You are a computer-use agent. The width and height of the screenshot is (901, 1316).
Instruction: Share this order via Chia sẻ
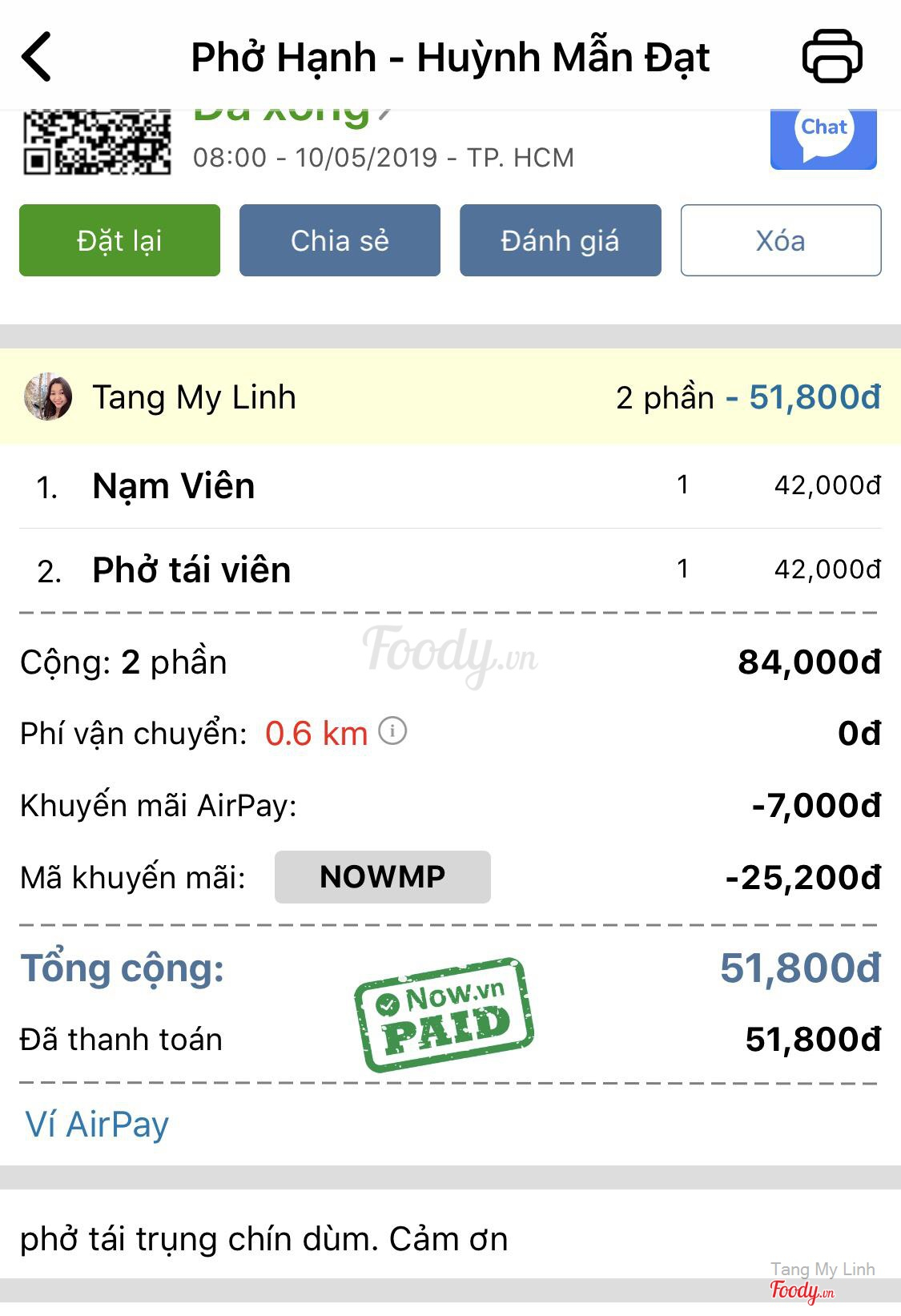click(x=340, y=240)
